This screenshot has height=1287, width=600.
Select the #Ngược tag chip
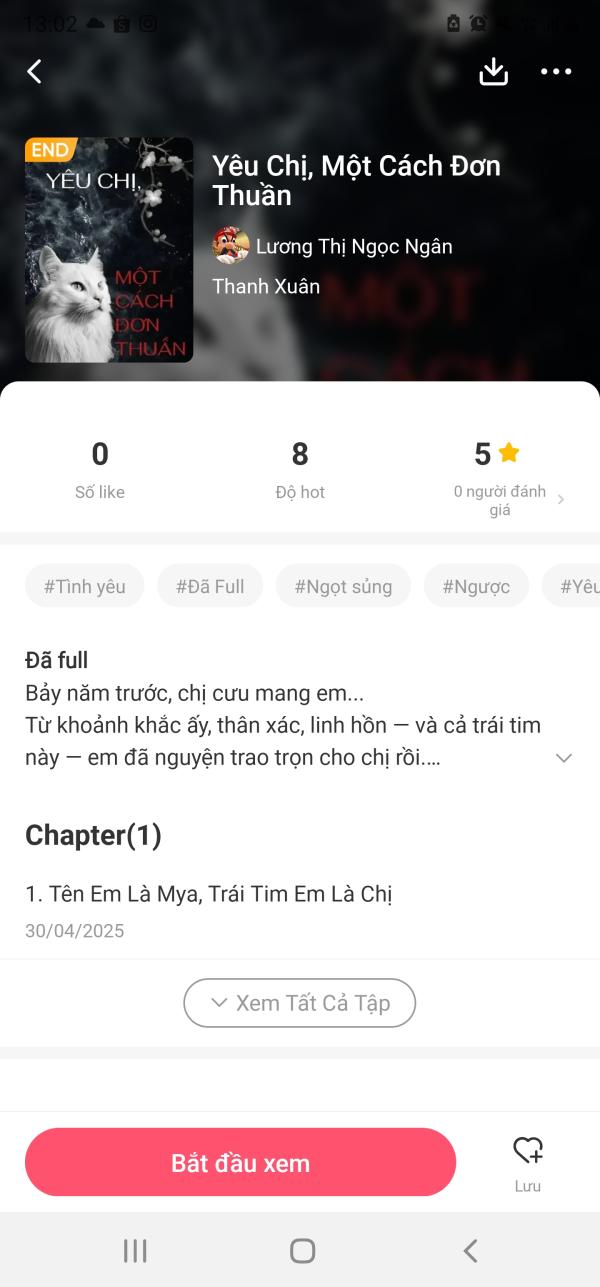coord(476,586)
